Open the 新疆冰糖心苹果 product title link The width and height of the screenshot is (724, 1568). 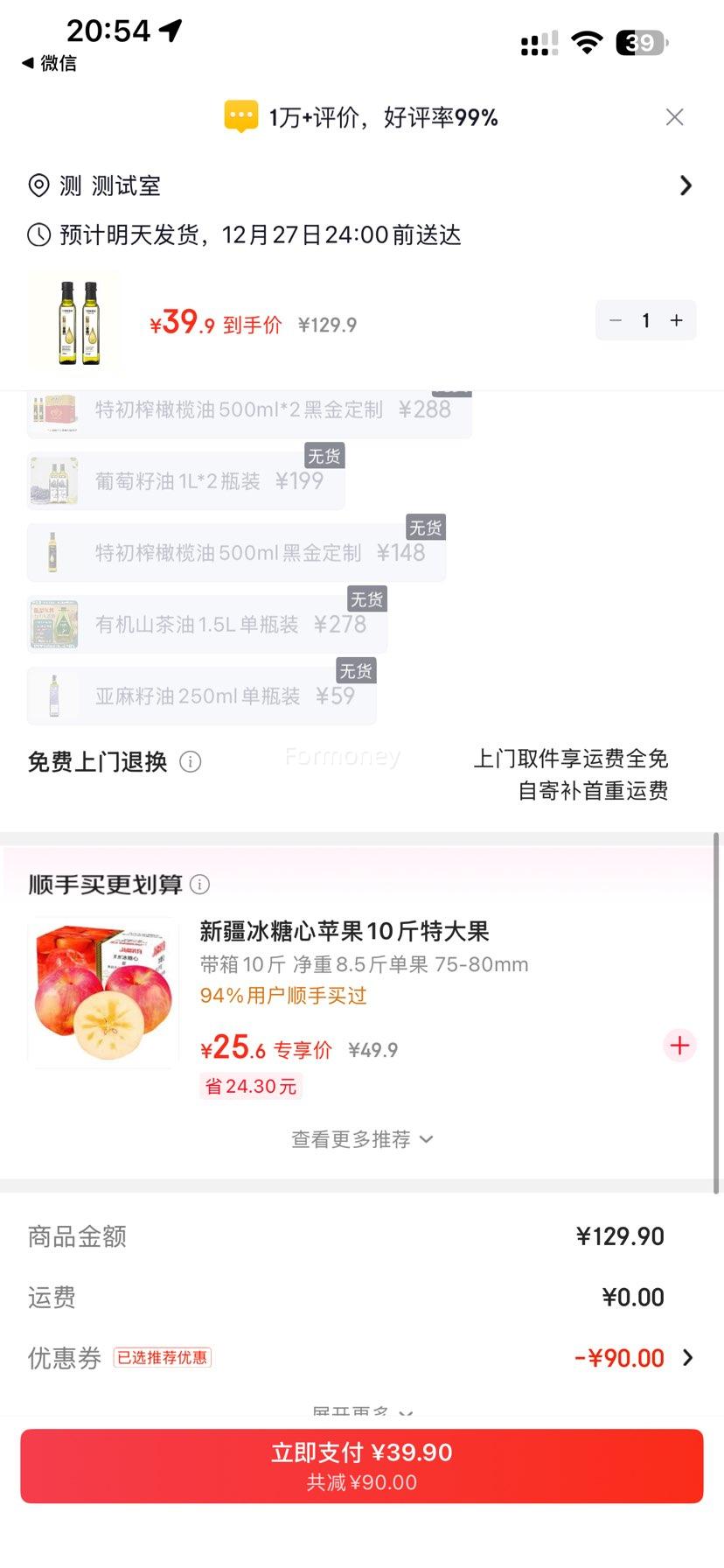click(x=342, y=932)
